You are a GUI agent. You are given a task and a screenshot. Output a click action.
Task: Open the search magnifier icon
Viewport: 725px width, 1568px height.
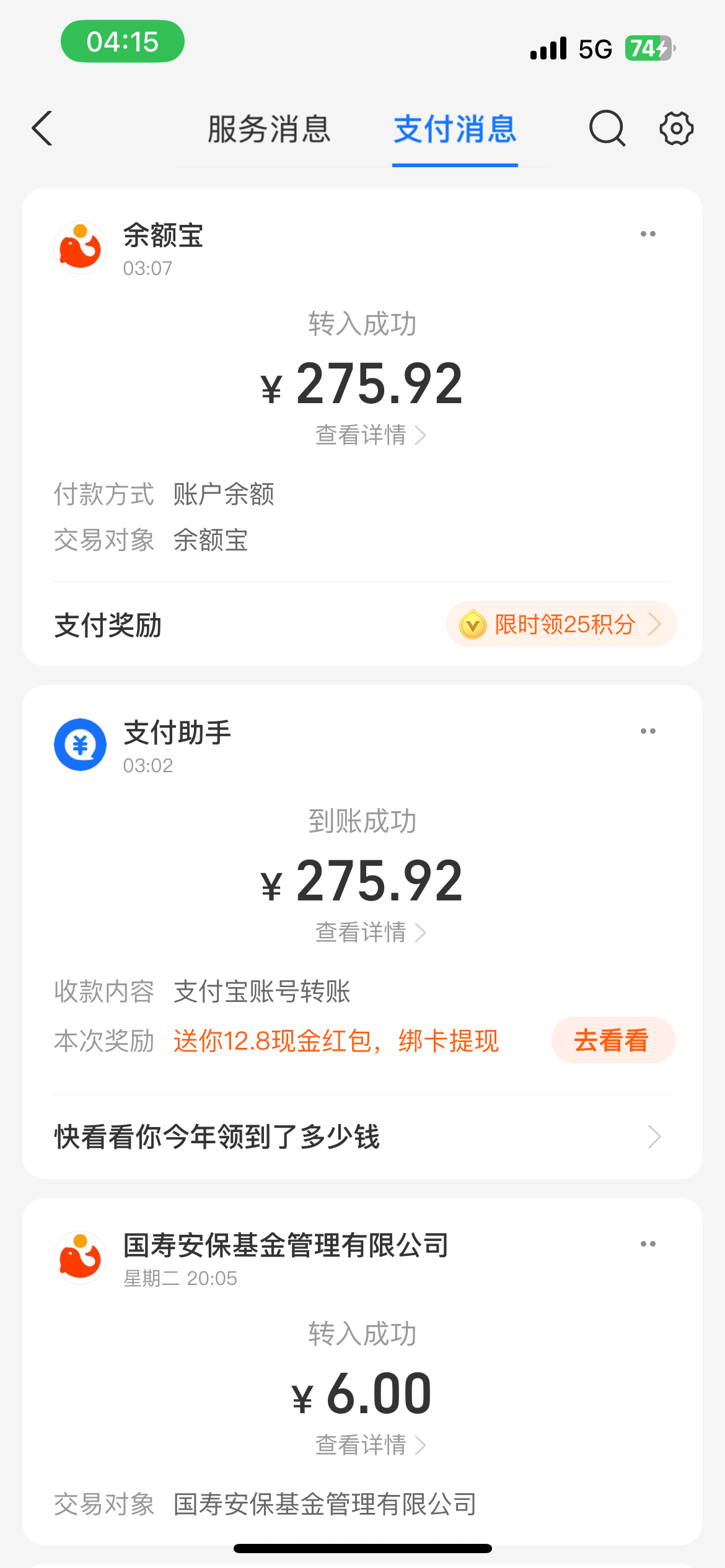pos(607,129)
